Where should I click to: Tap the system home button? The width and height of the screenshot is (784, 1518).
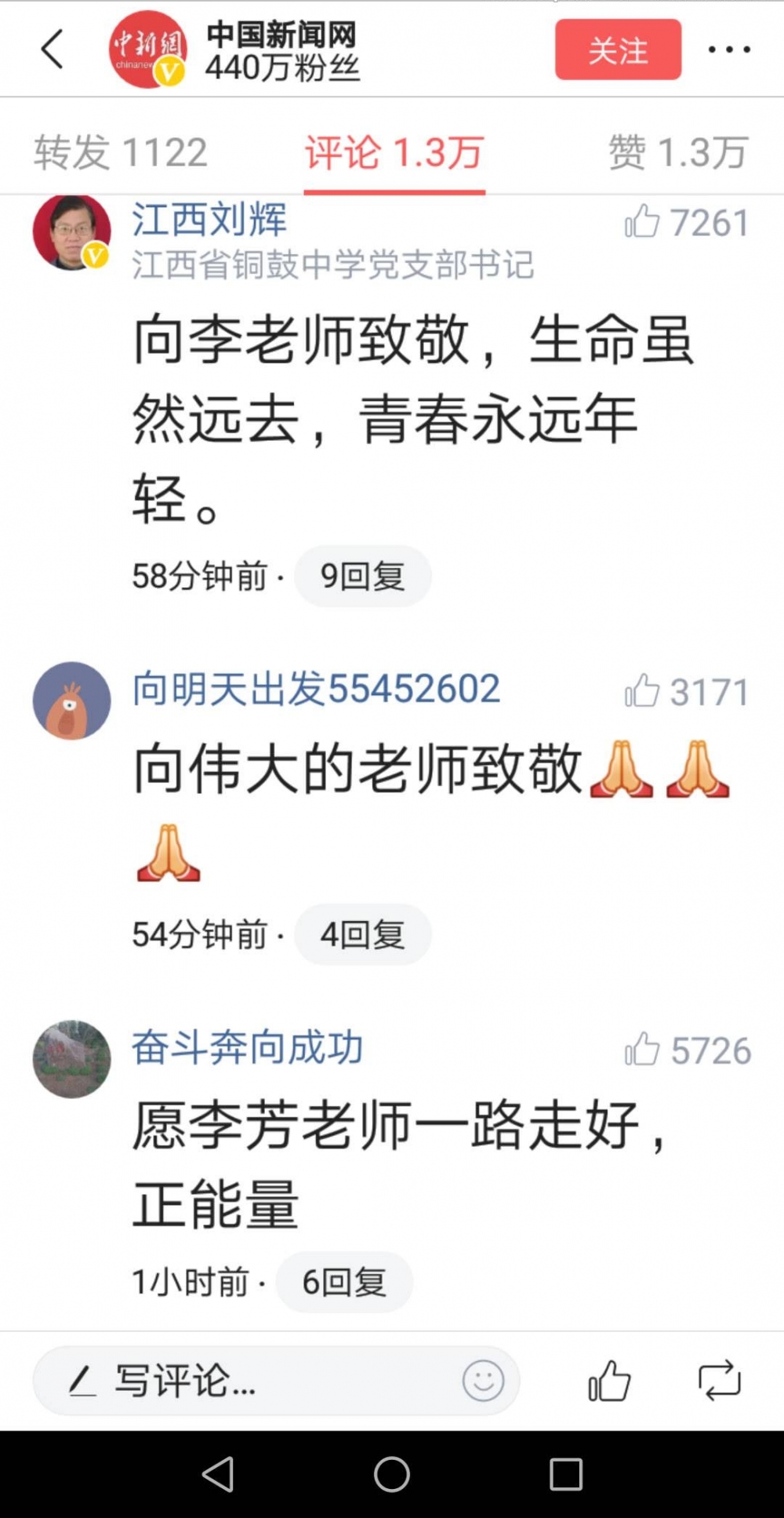coord(392,1474)
